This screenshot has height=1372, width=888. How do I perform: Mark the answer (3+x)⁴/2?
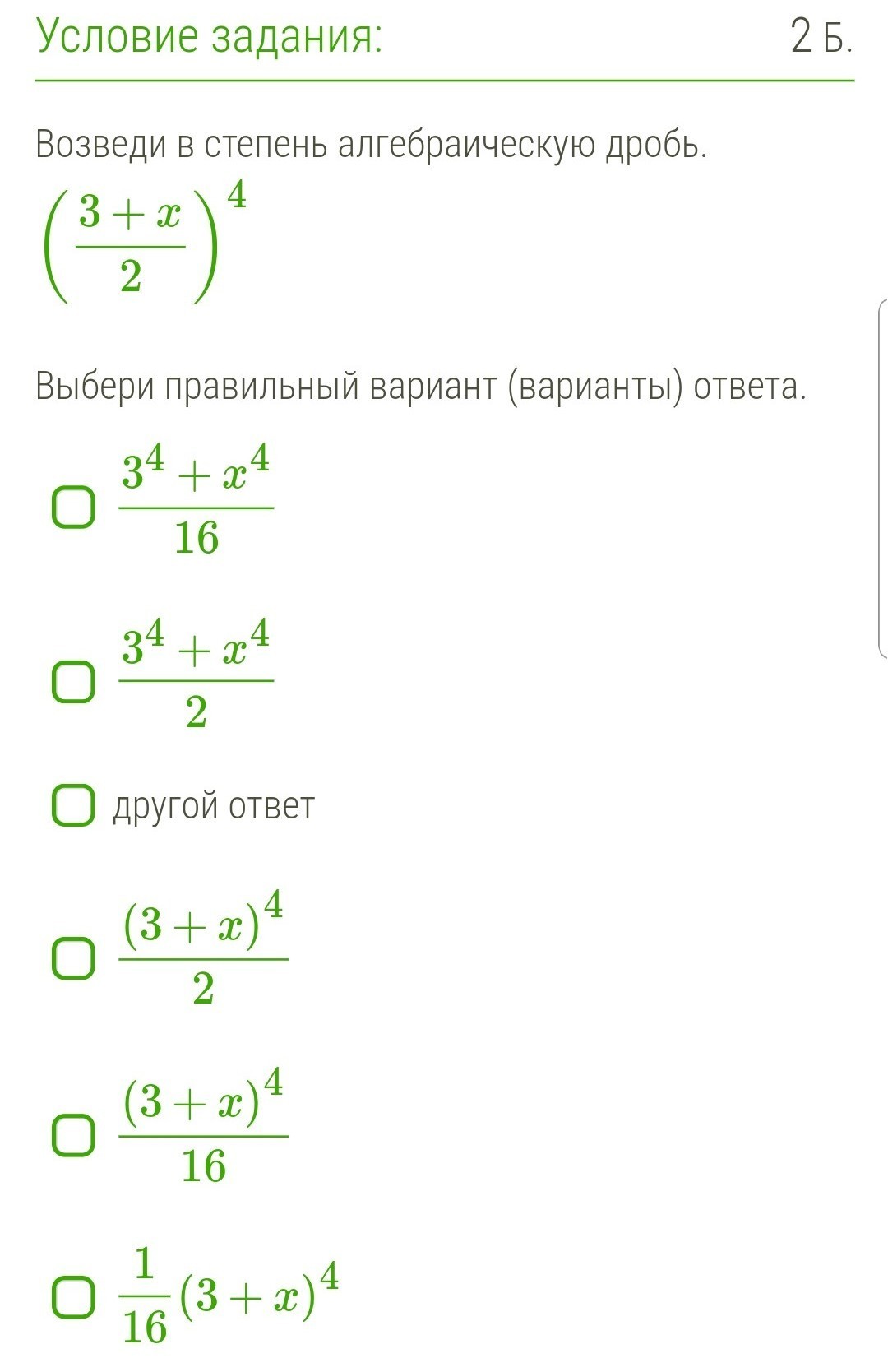coord(73,958)
